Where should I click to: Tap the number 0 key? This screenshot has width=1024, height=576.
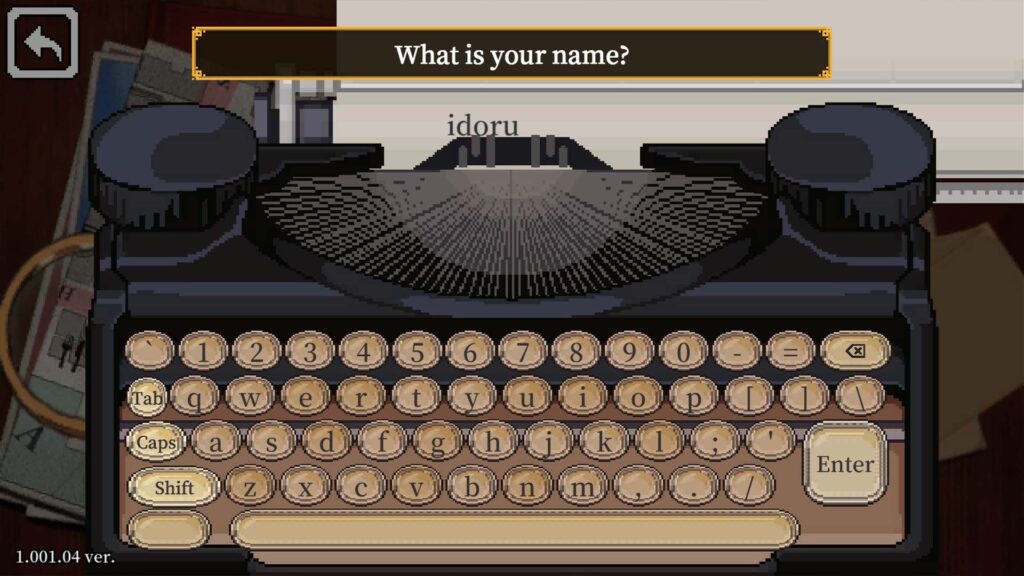coord(683,351)
